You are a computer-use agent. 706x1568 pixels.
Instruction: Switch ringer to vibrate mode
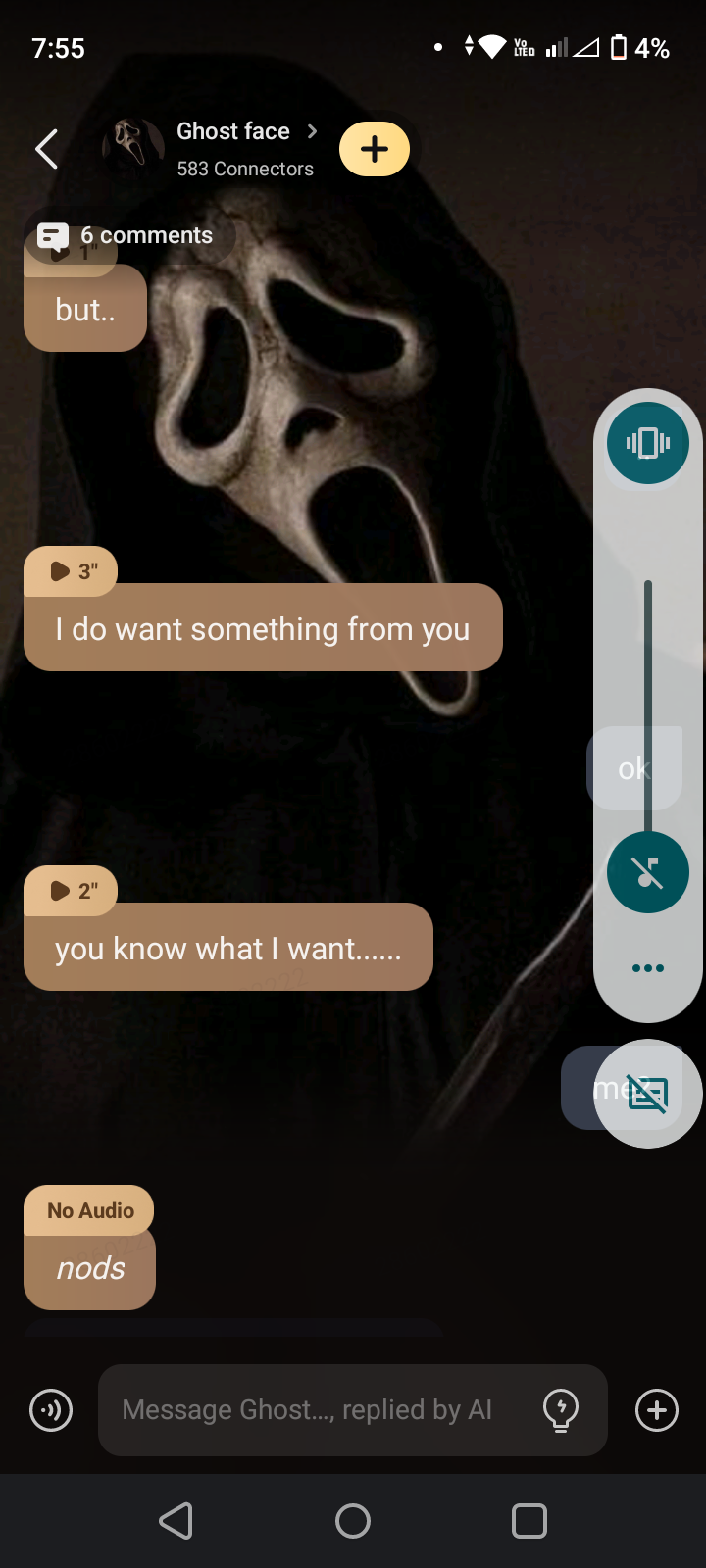[647, 443]
